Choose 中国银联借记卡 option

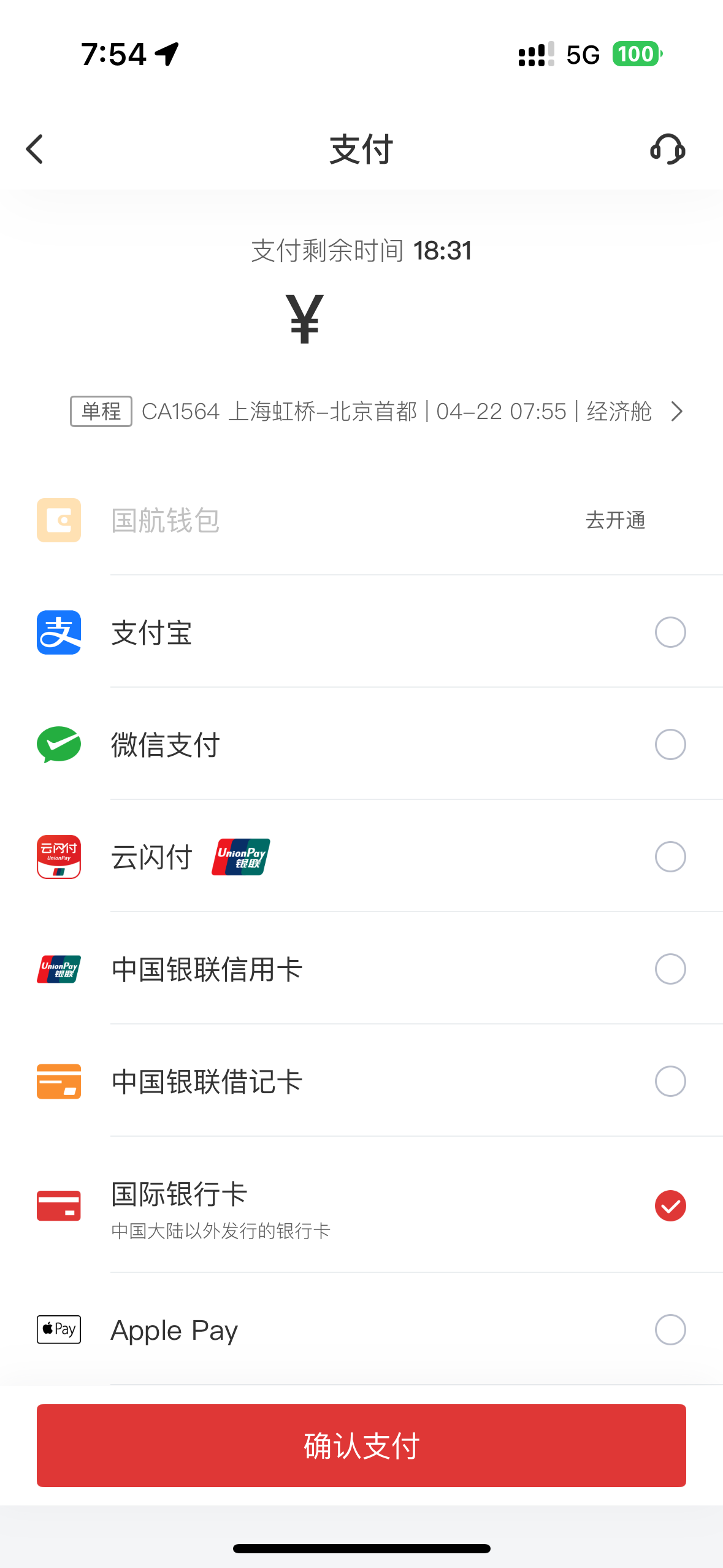point(670,1082)
